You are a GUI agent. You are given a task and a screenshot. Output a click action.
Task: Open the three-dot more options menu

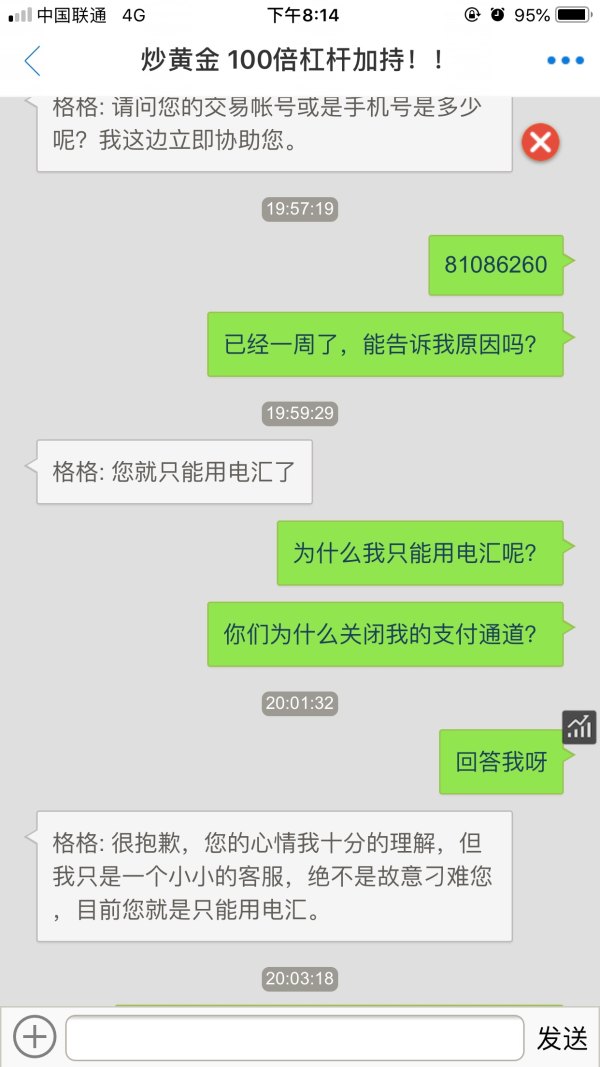565,61
